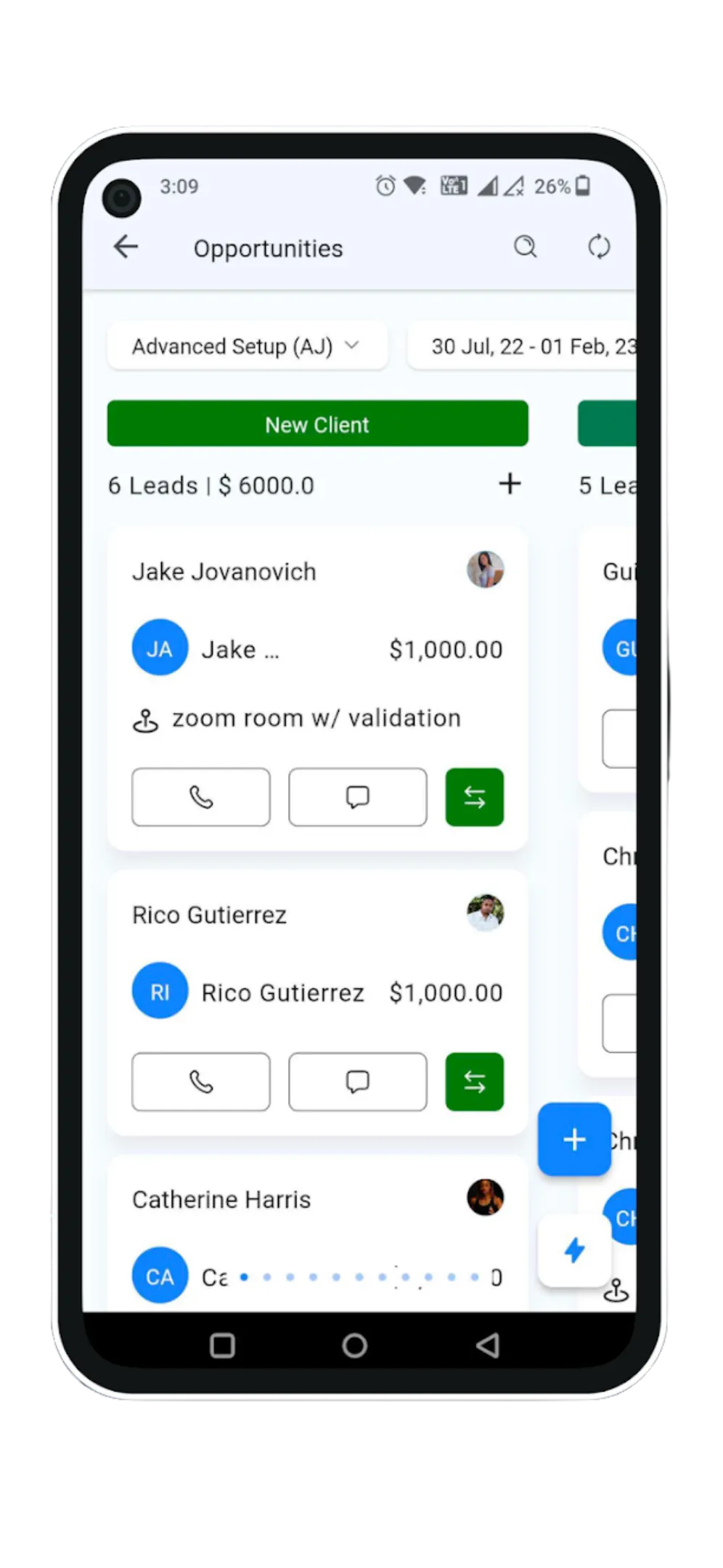Image resolution: width=723 pixels, height=1568 pixels.
Task: Call Rico Gutierrez
Action: (201, 1082)
